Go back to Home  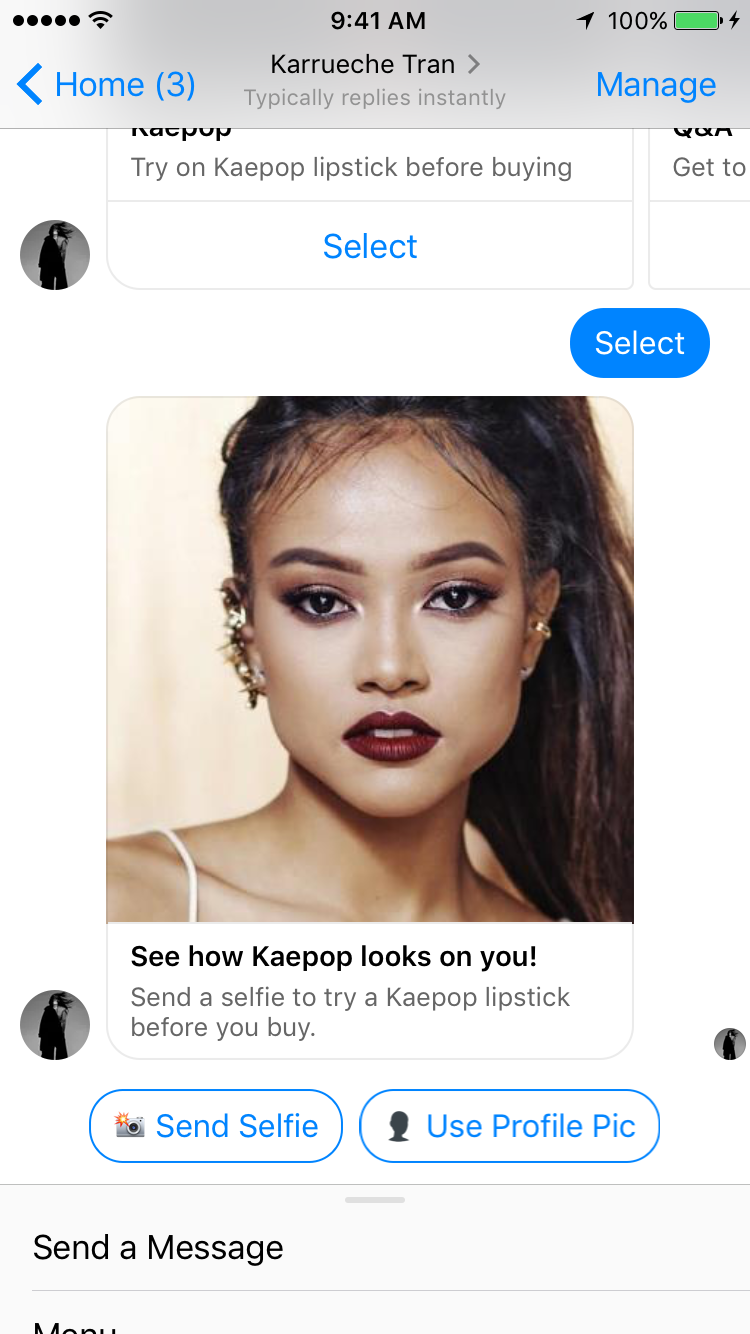(x=105, y=85)
